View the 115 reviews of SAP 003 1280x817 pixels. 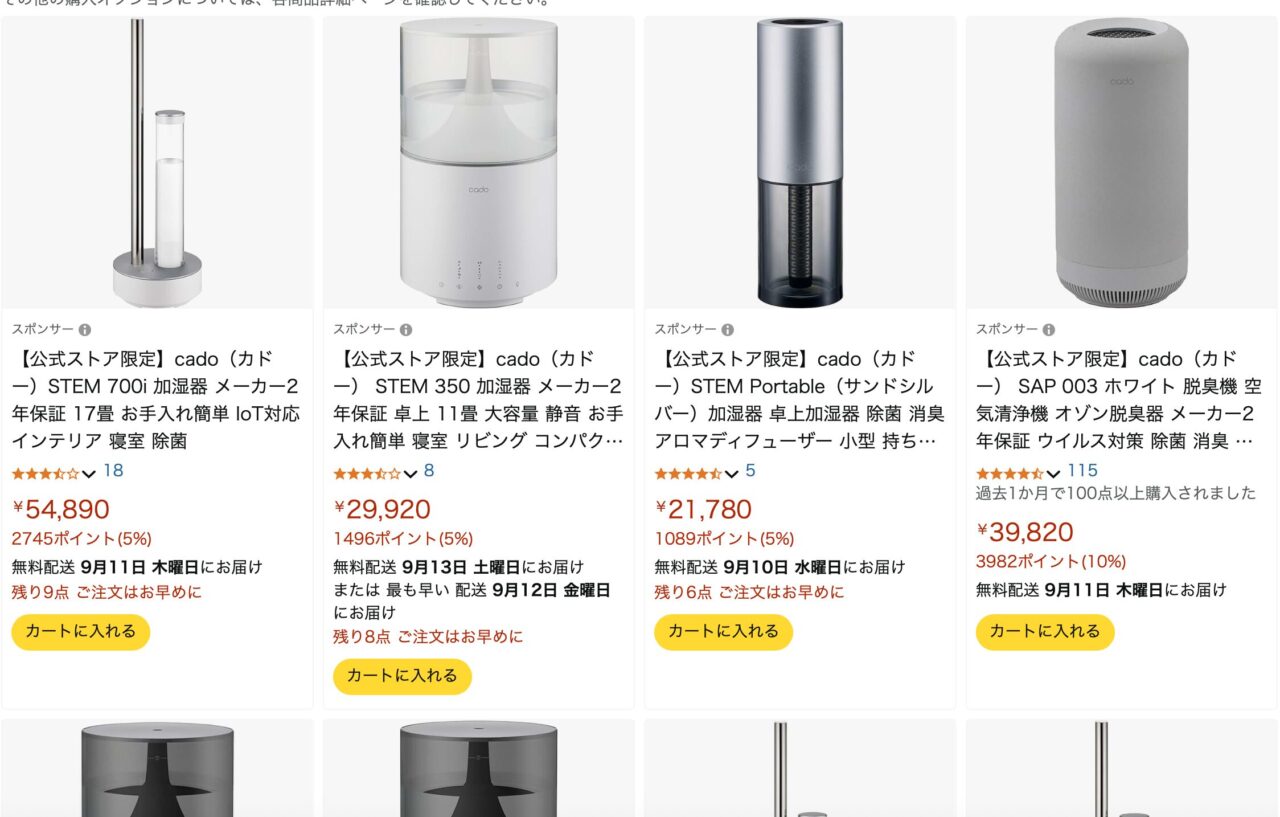[x=1082, y=471]
